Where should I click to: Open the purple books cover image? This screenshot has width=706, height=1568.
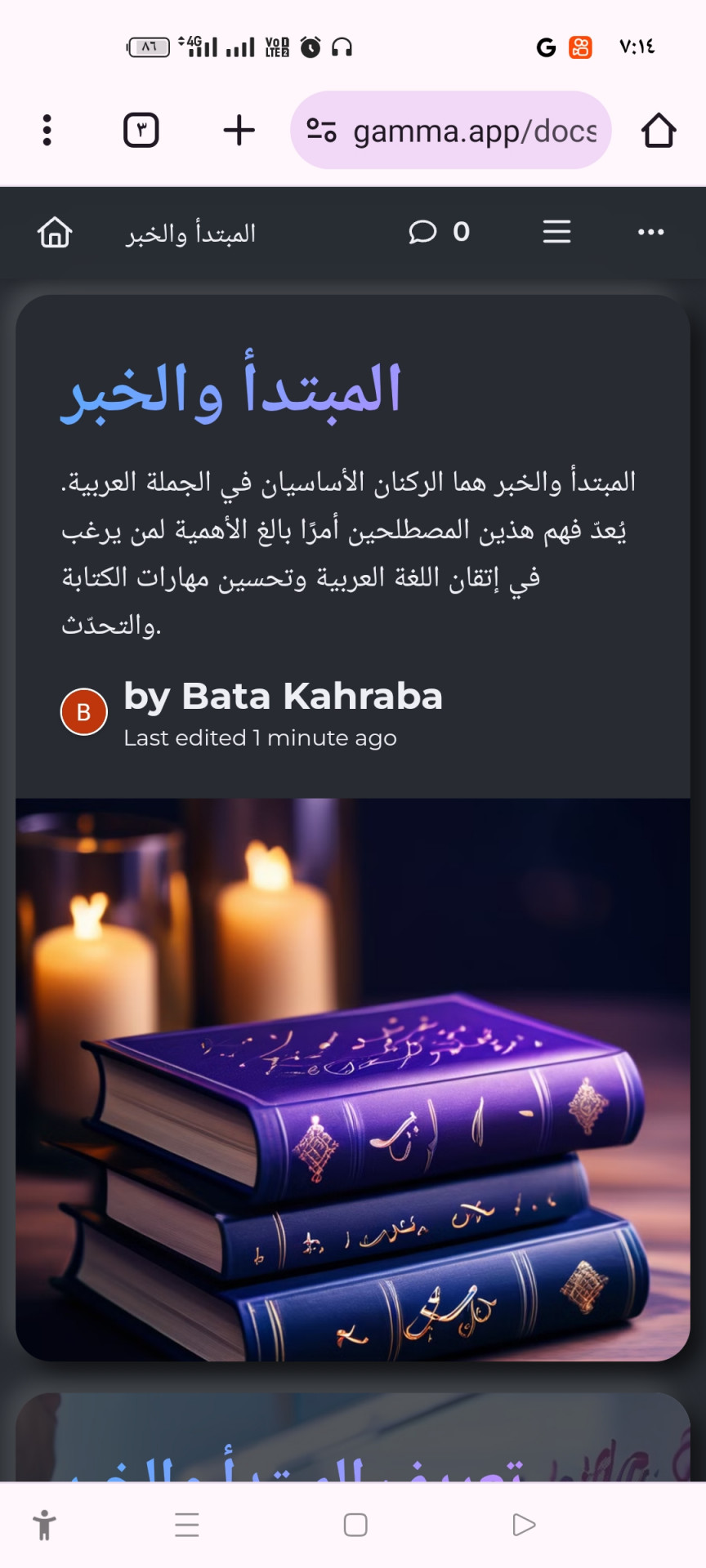353,1078
